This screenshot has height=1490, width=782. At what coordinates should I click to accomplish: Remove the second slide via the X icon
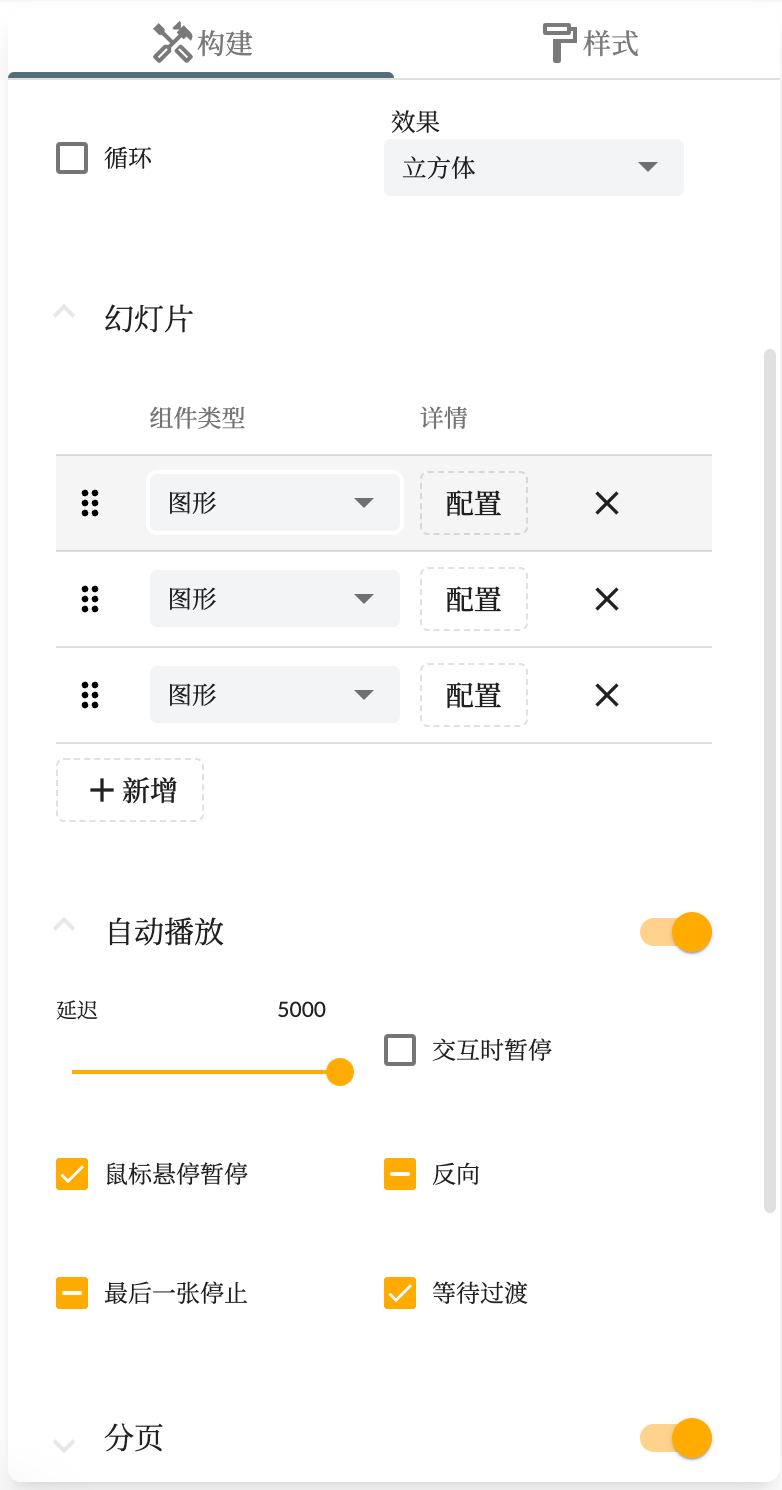[606, 599]
